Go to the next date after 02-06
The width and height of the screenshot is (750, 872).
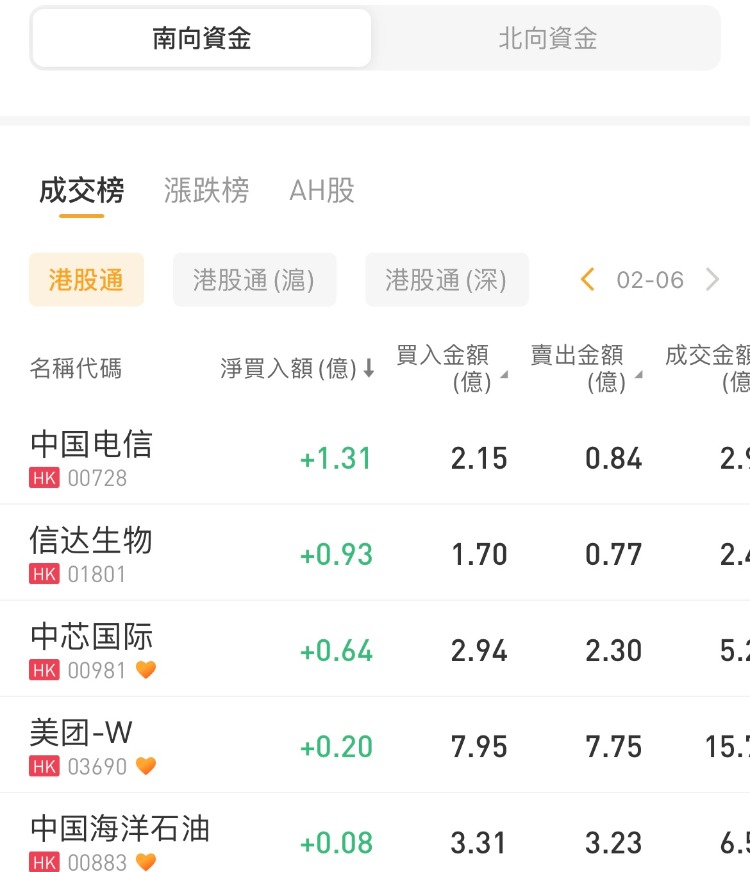[712, 280]
